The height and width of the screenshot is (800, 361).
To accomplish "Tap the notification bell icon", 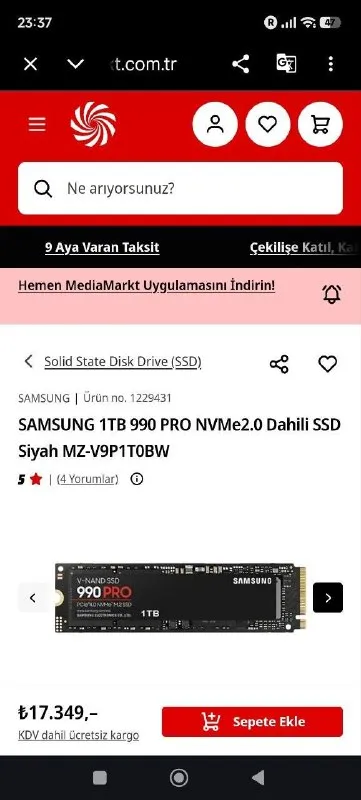I will tap(331, 294).
